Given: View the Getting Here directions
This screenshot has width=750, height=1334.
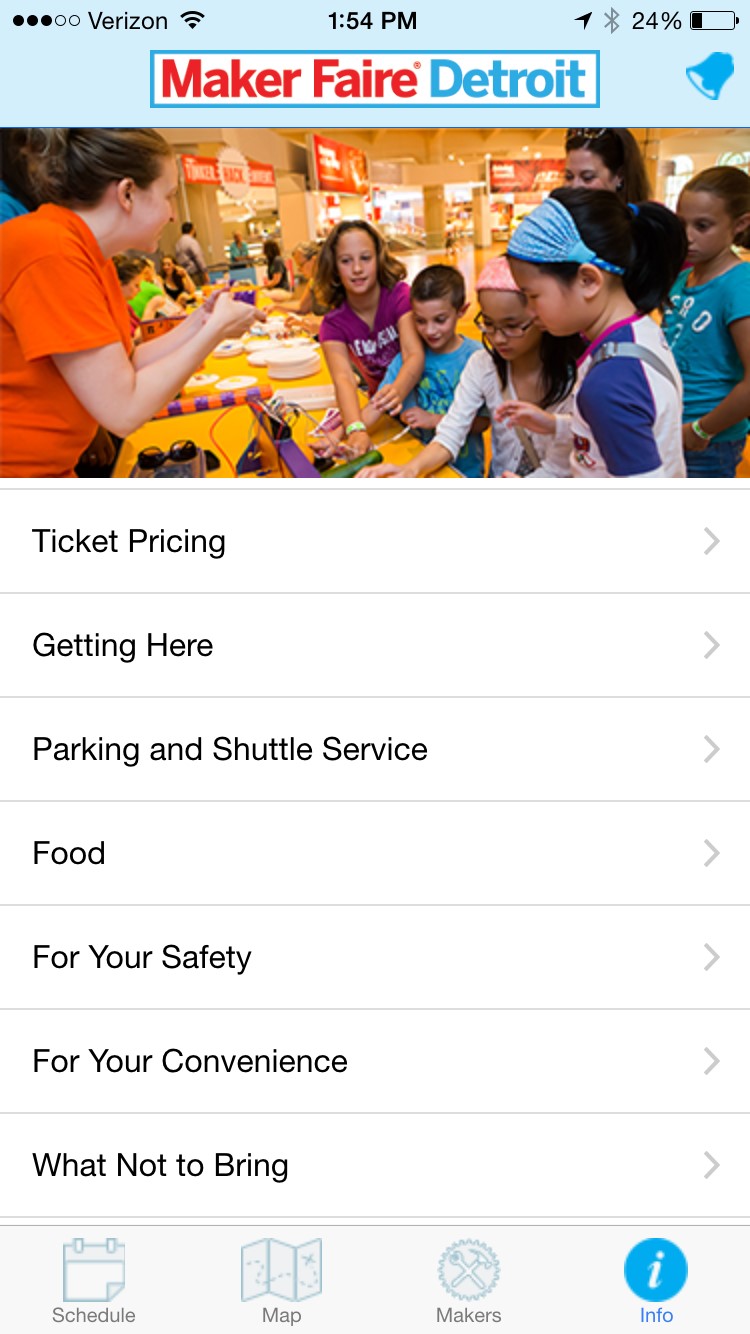Looking at the screenshot, I should (x=375, y=645).
